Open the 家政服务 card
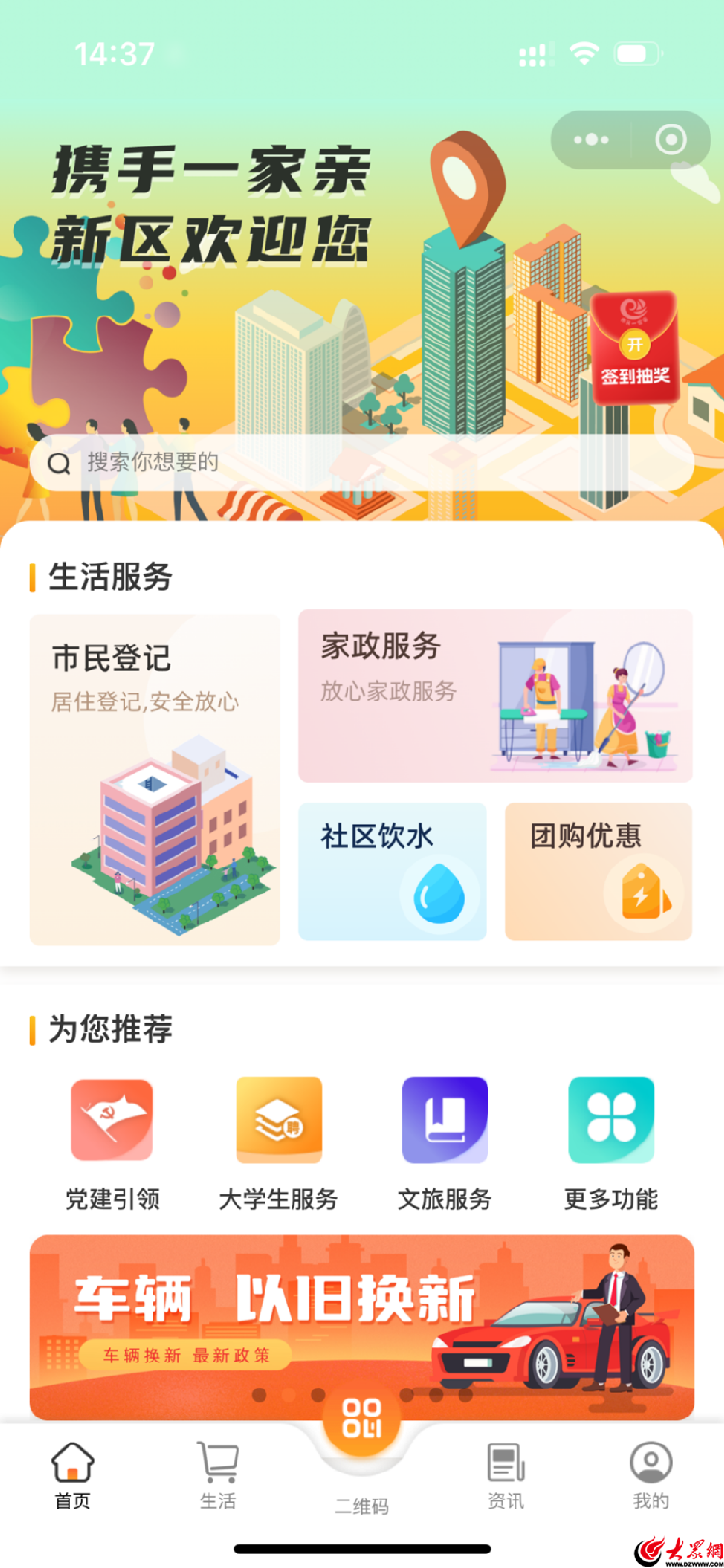724x1568 pixels. click(495, 696)
